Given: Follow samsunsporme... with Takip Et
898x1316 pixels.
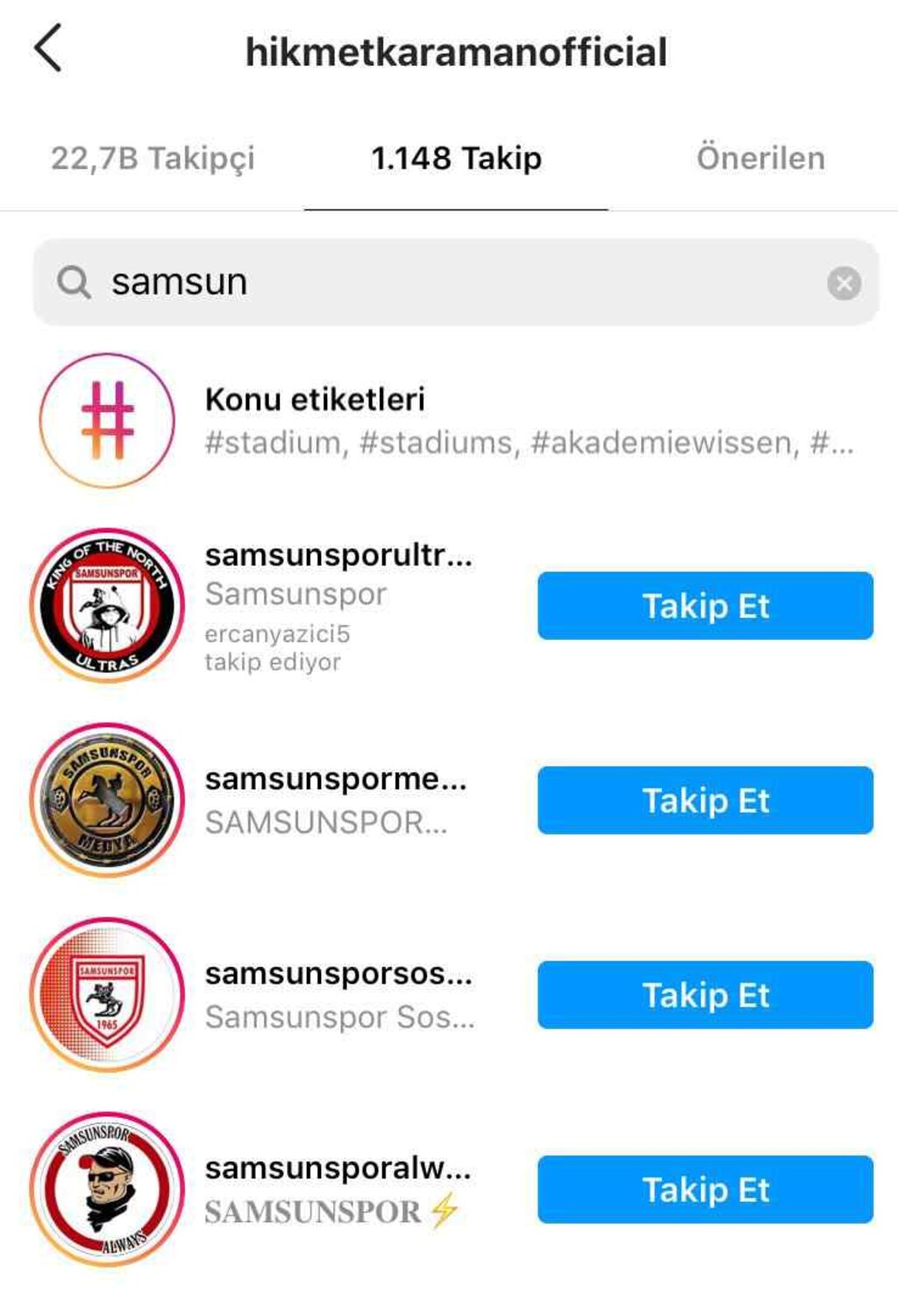Looking at the screenshot, I should (705, 800).
